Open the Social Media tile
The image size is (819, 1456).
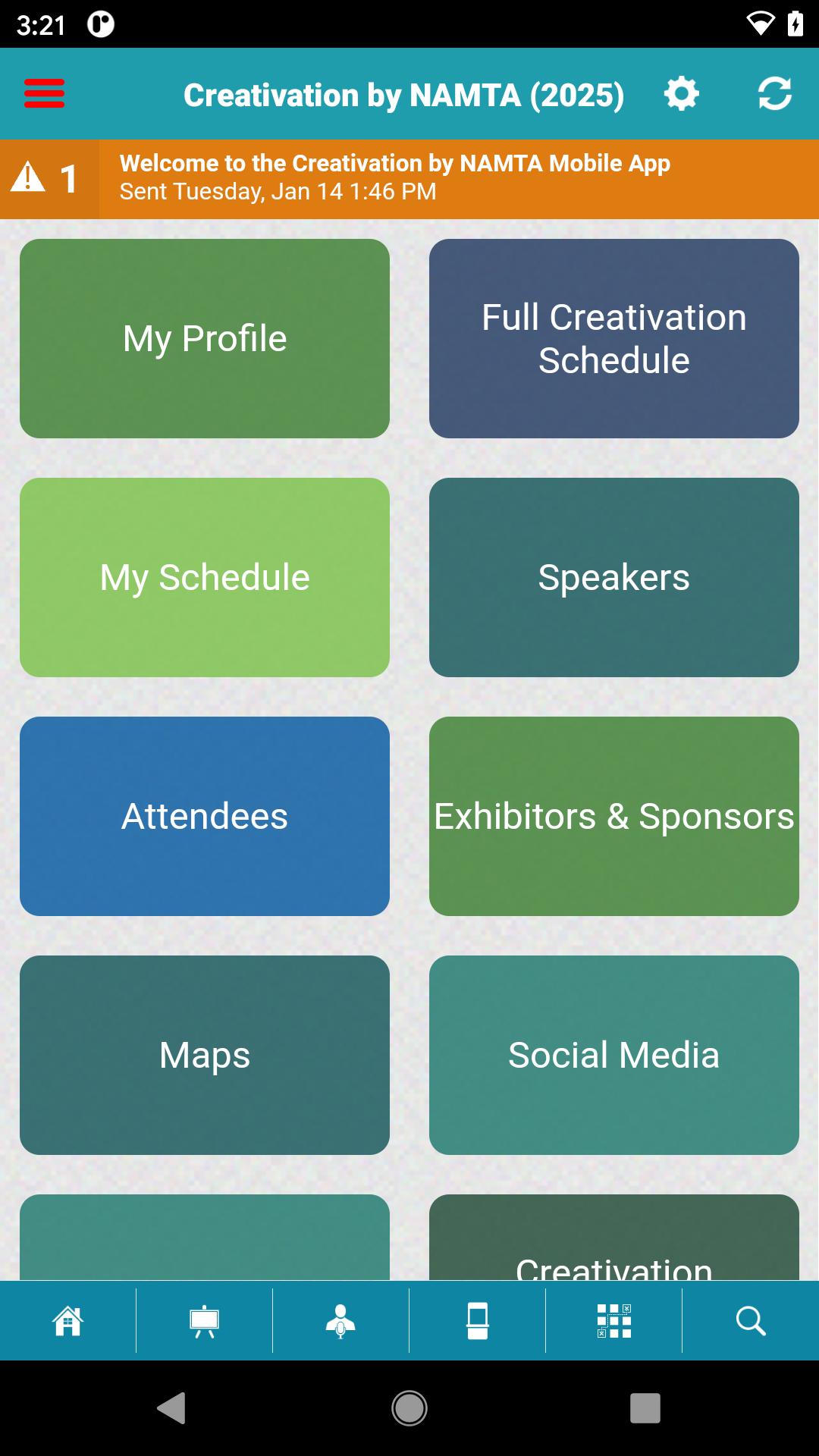[x=614, y=1055]
